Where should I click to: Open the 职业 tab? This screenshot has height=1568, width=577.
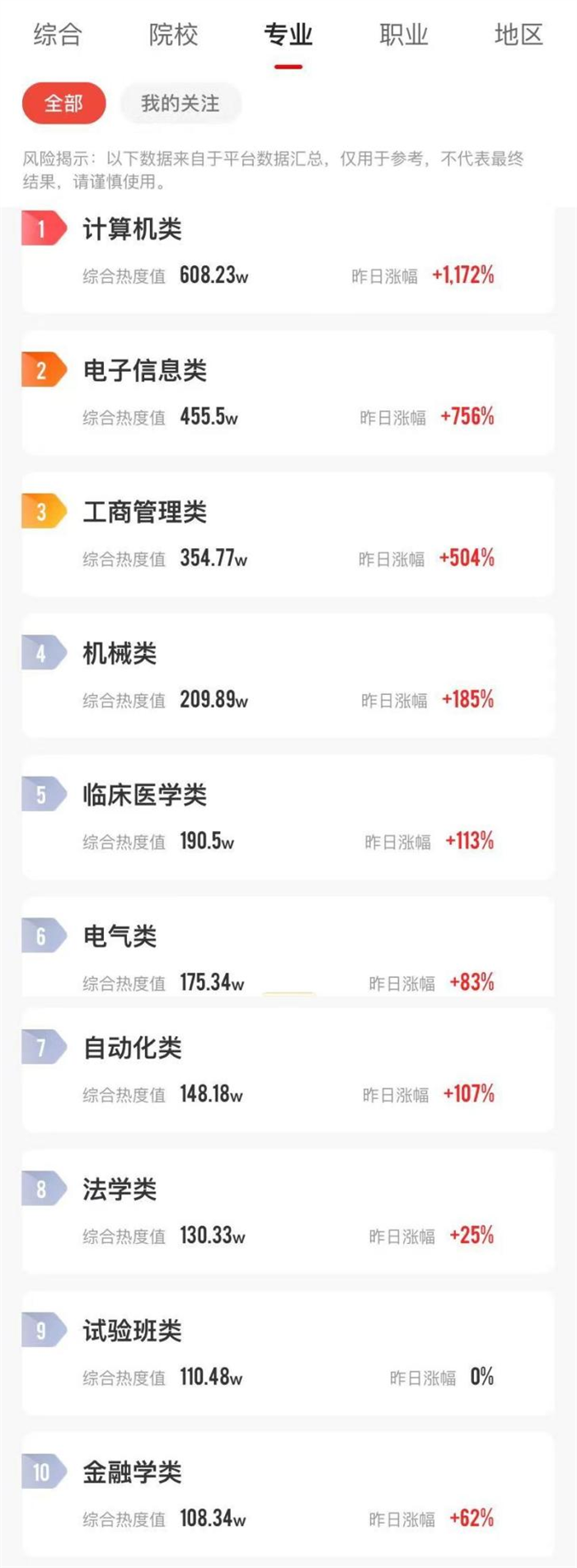[404, 35]
